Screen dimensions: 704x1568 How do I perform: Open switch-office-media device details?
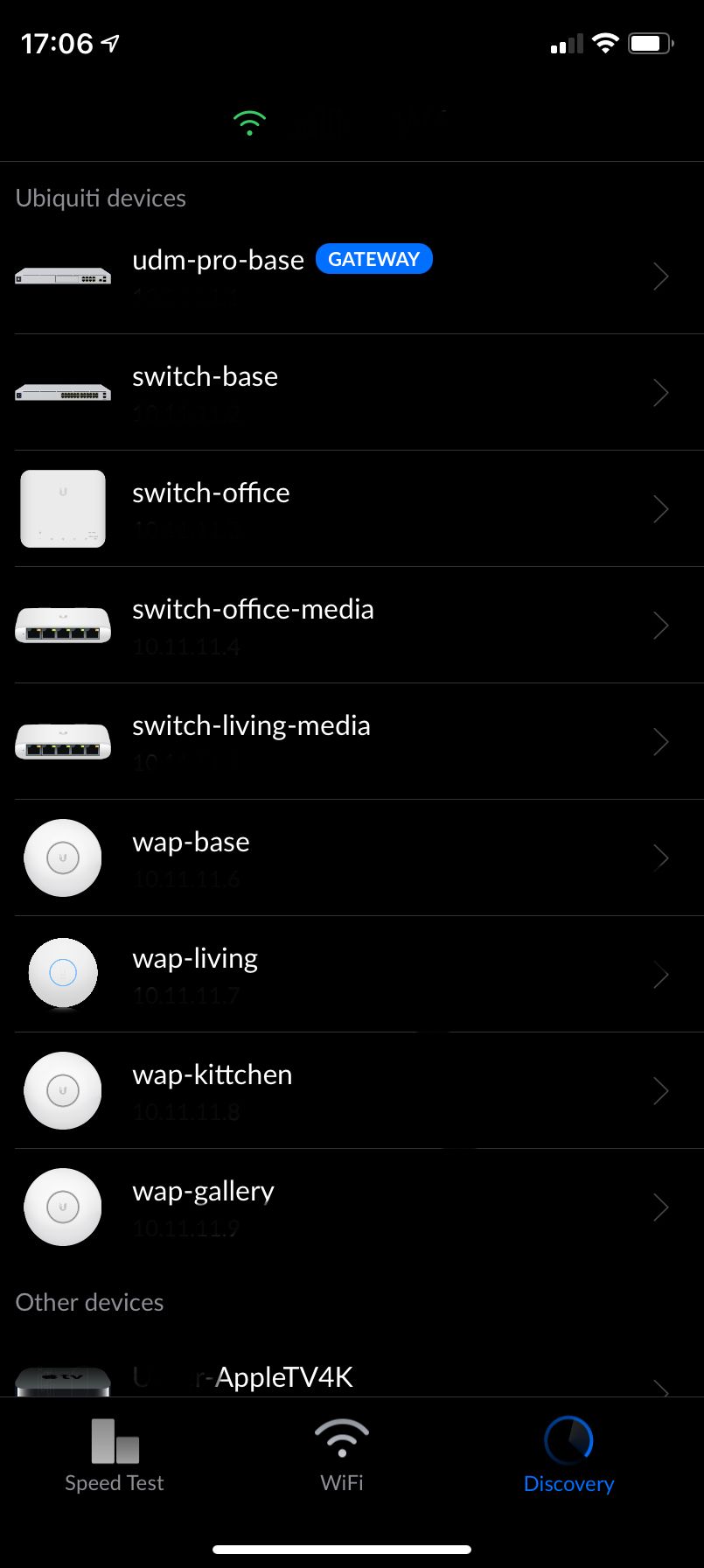[x=350, y=625]
